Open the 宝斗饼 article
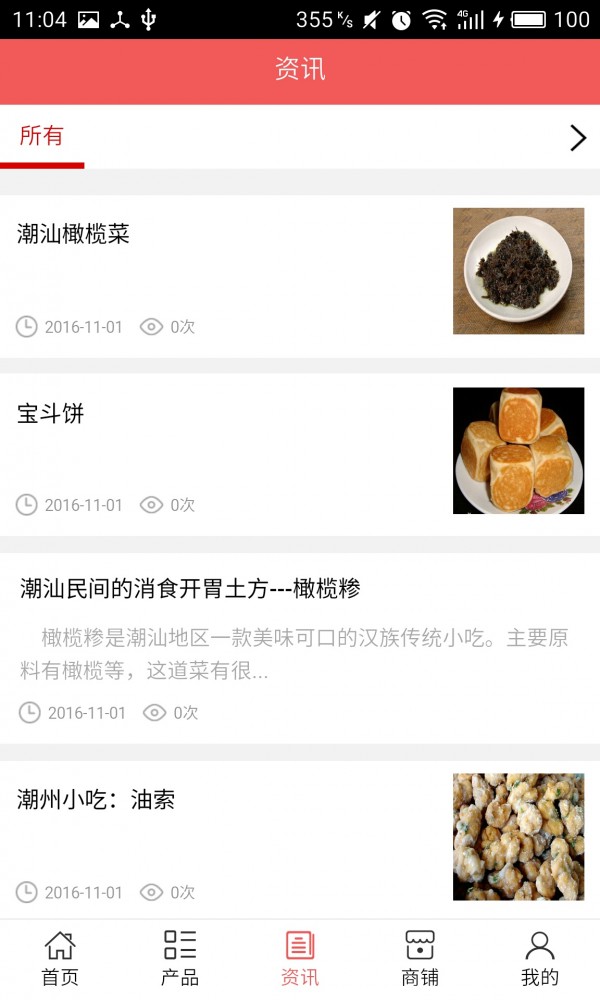The width and height of the screenshot is (600, 1000). 51,414
